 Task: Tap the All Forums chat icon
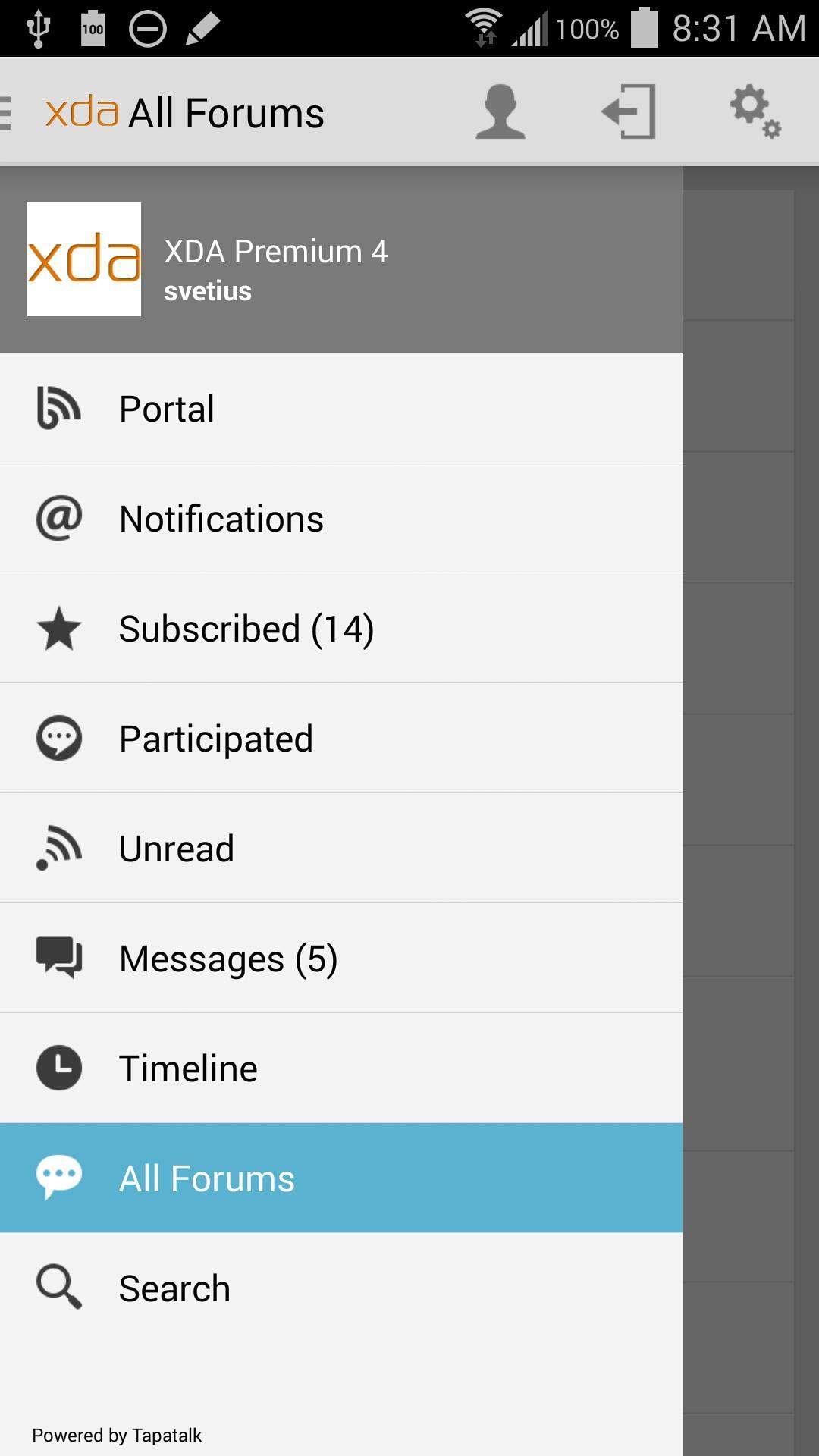point(59,1177)
